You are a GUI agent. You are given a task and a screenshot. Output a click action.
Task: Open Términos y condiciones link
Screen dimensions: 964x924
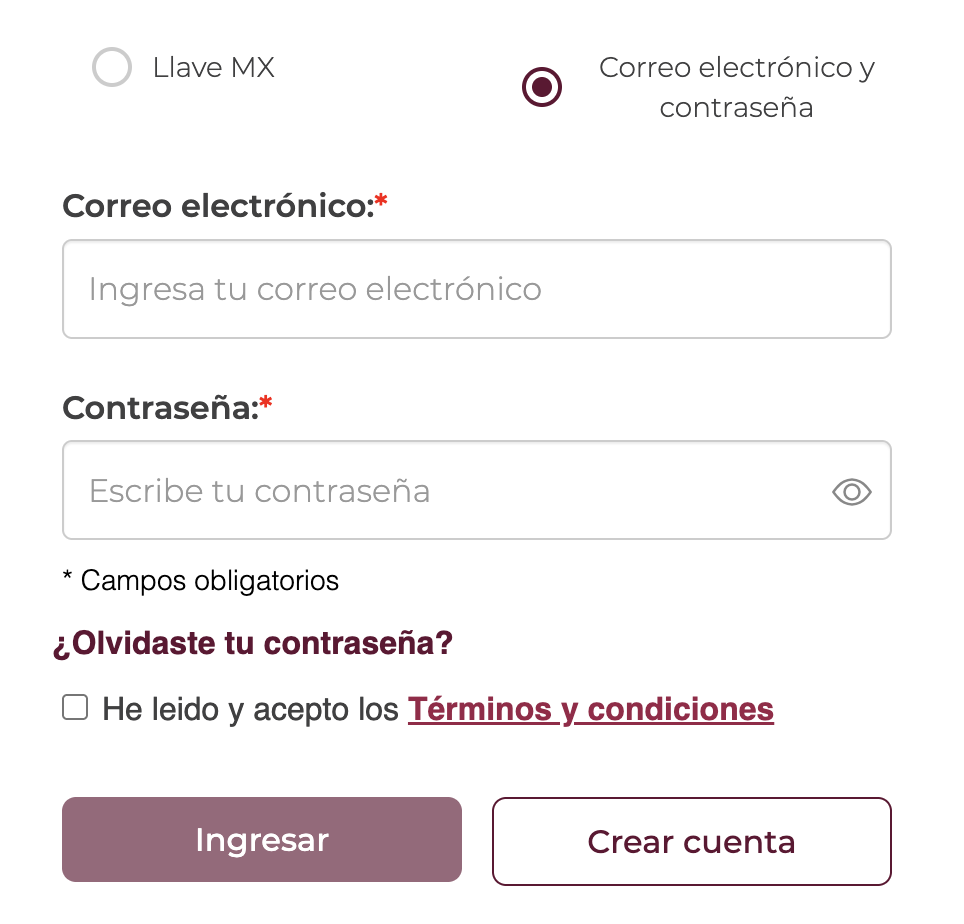[x=590, y=709]
